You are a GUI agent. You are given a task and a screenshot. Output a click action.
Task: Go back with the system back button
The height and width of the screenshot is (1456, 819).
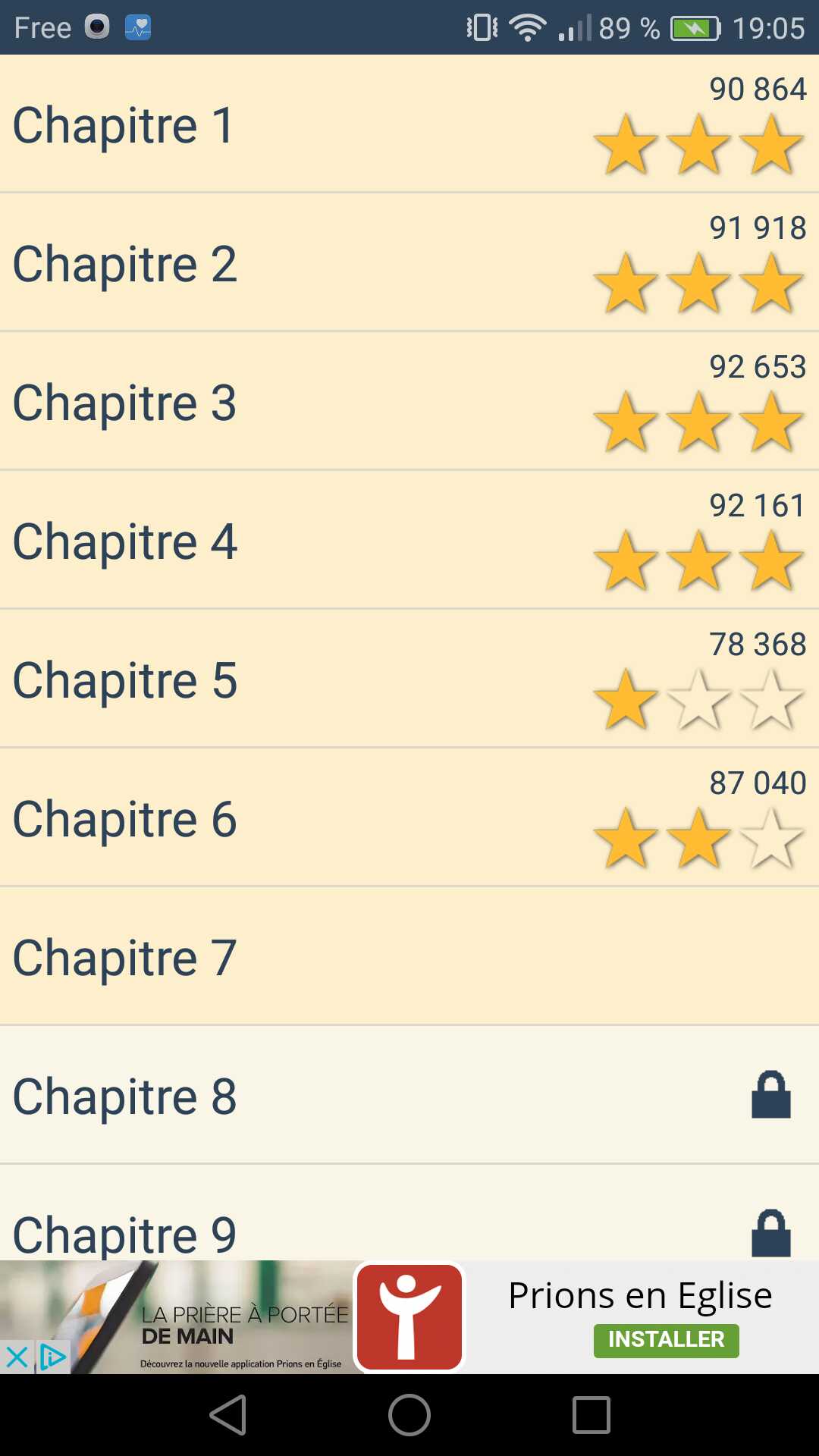tap(228, 1415)
